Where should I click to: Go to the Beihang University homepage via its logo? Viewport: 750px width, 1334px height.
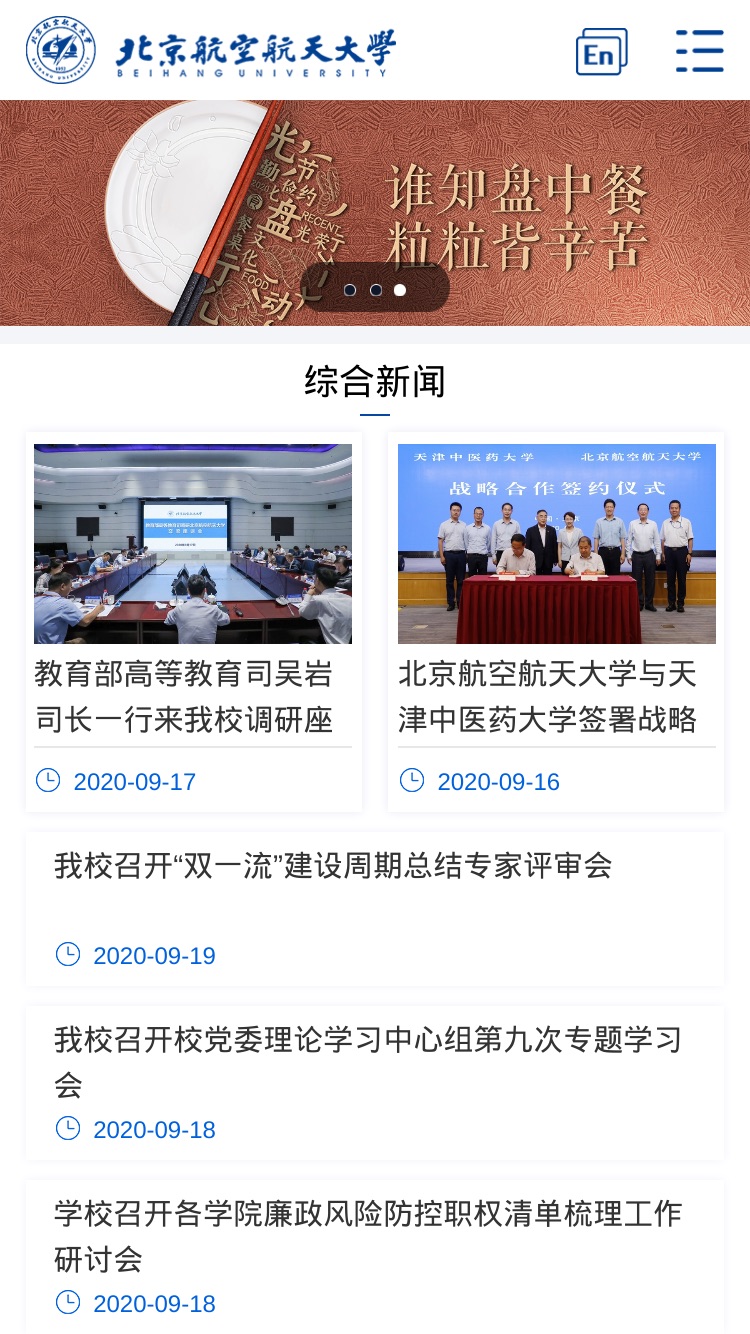[x=211, y=51]
